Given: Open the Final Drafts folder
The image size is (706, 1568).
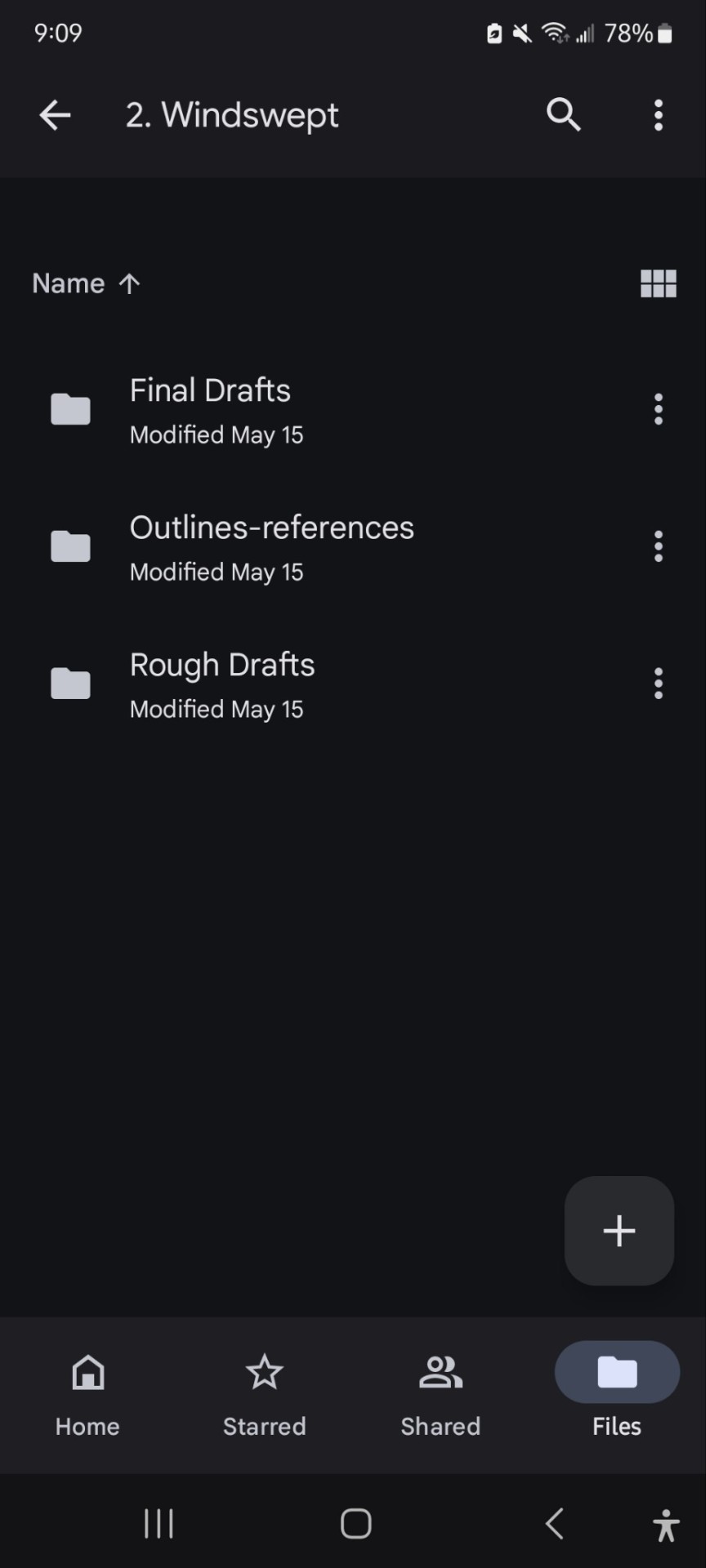Looking at the screenshot, I should (x=211, y=410).
